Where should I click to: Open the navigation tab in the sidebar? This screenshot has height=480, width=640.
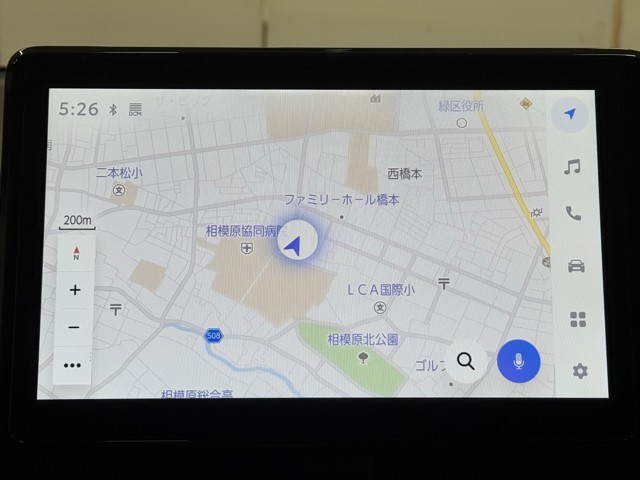pos(570,114)
